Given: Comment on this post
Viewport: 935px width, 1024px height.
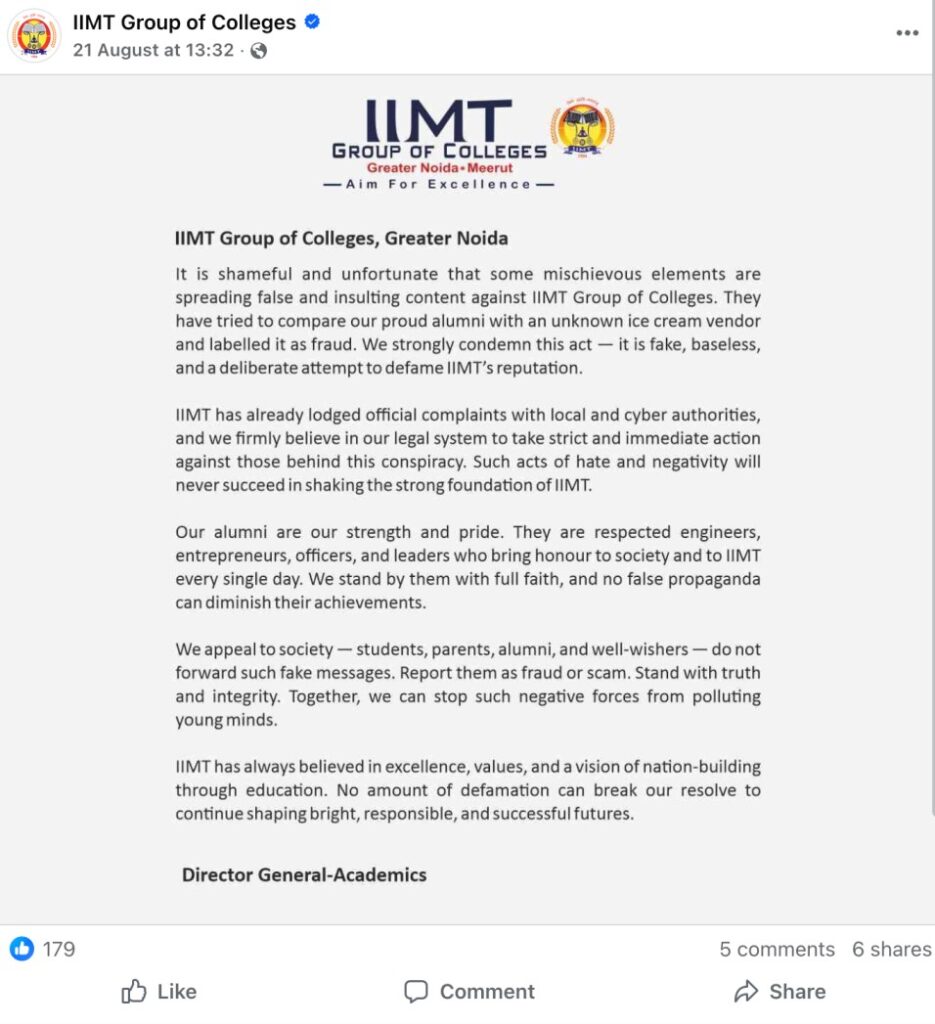Looking at the screenshot, I should [469, 991].
